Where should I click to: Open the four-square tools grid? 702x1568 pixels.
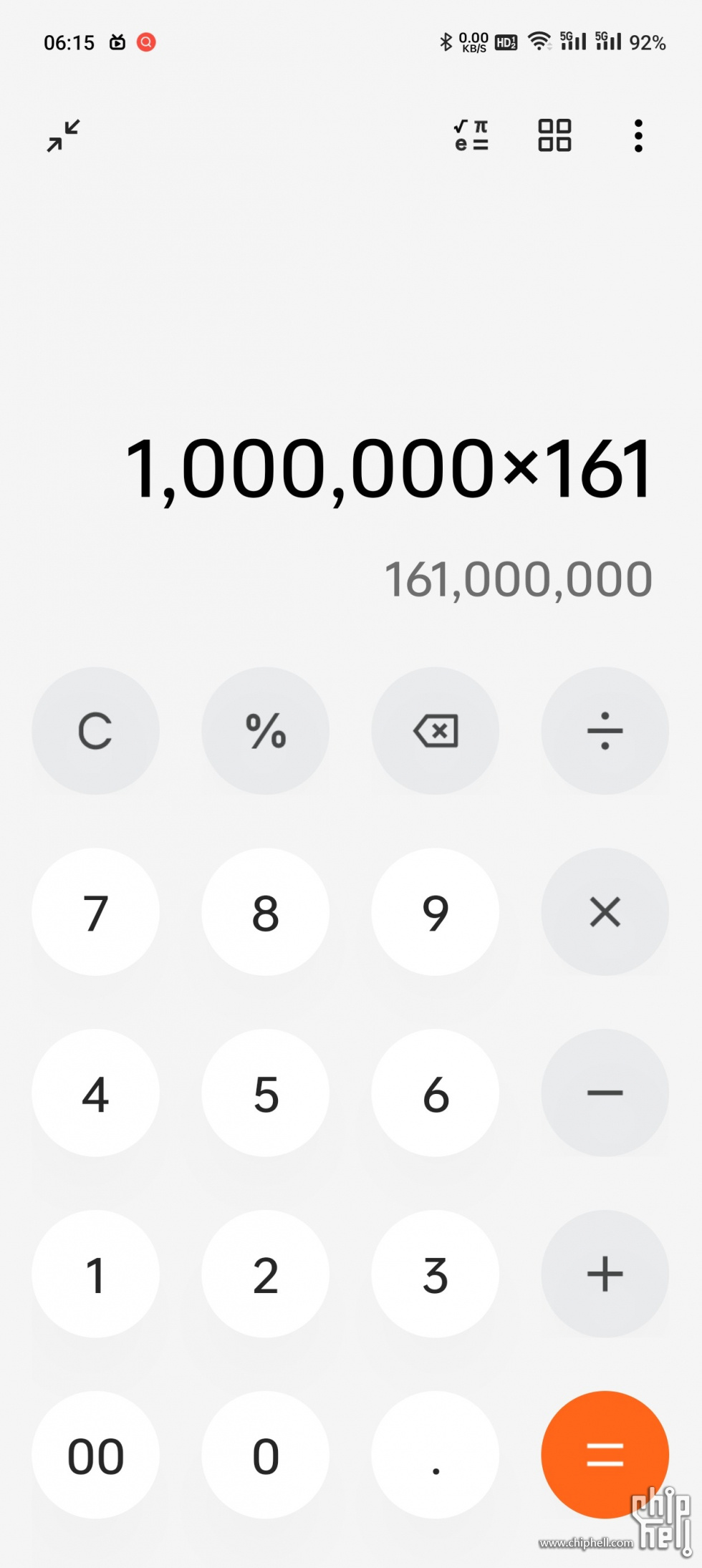pos(554,135)
